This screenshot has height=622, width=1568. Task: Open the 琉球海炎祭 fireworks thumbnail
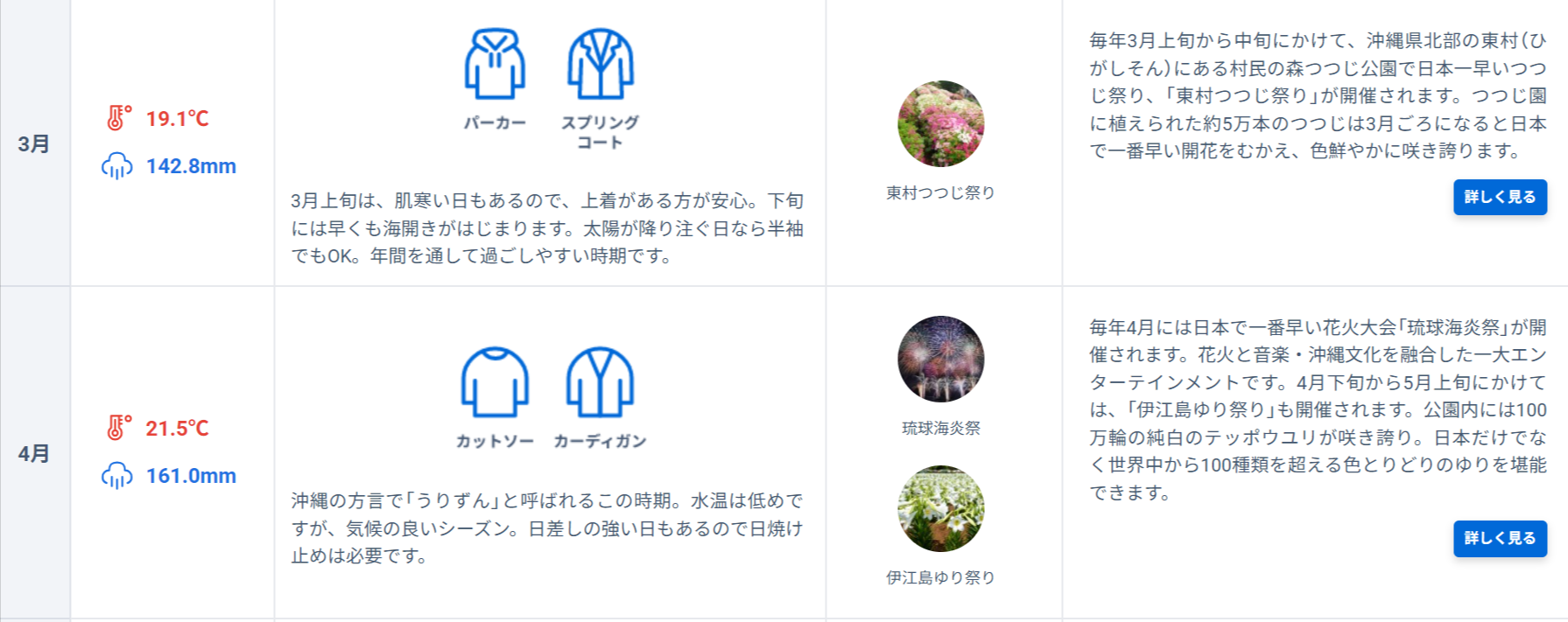[x=940, y=359]
